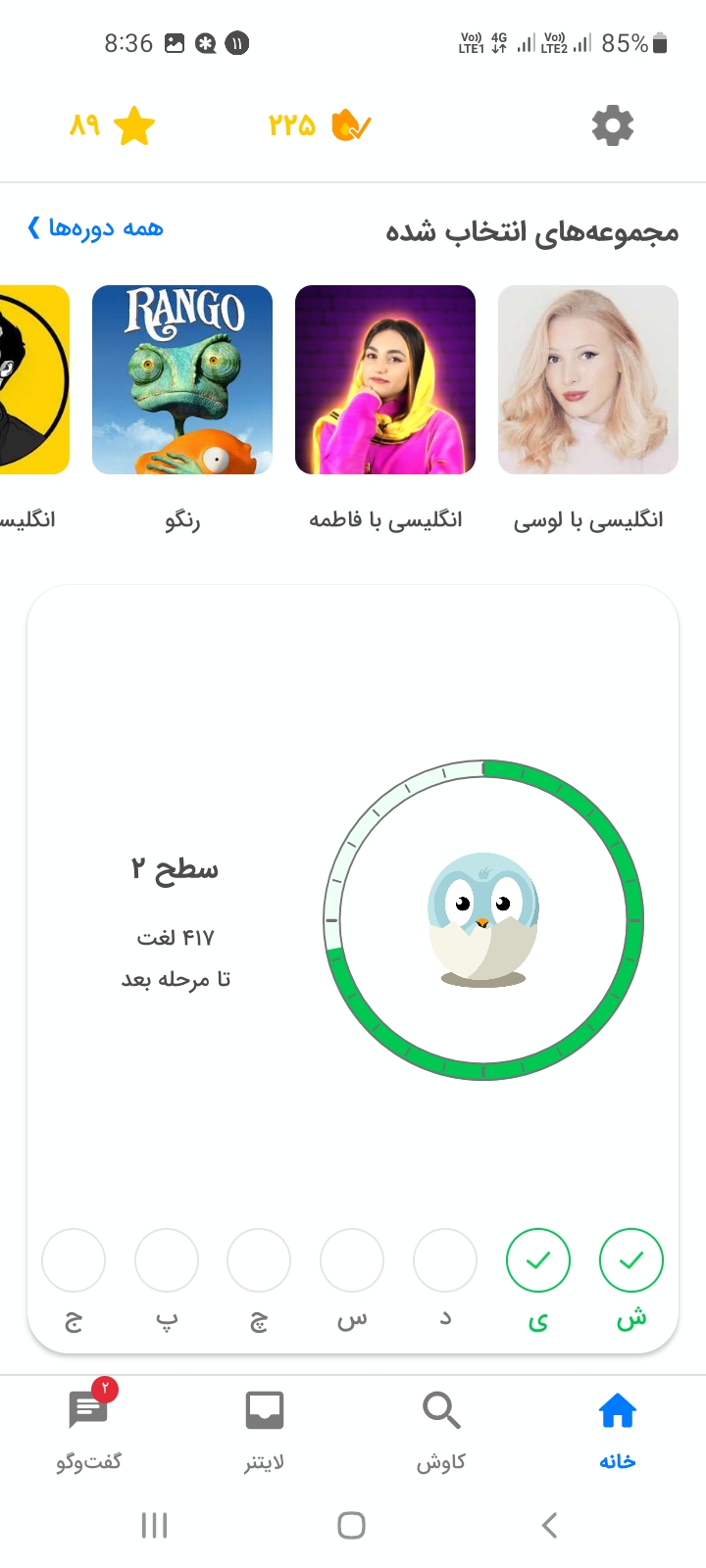This screenshot has width=706, height=1568.
Task: Tap the 89 stars counter
Action: click(x=112, y=125)
